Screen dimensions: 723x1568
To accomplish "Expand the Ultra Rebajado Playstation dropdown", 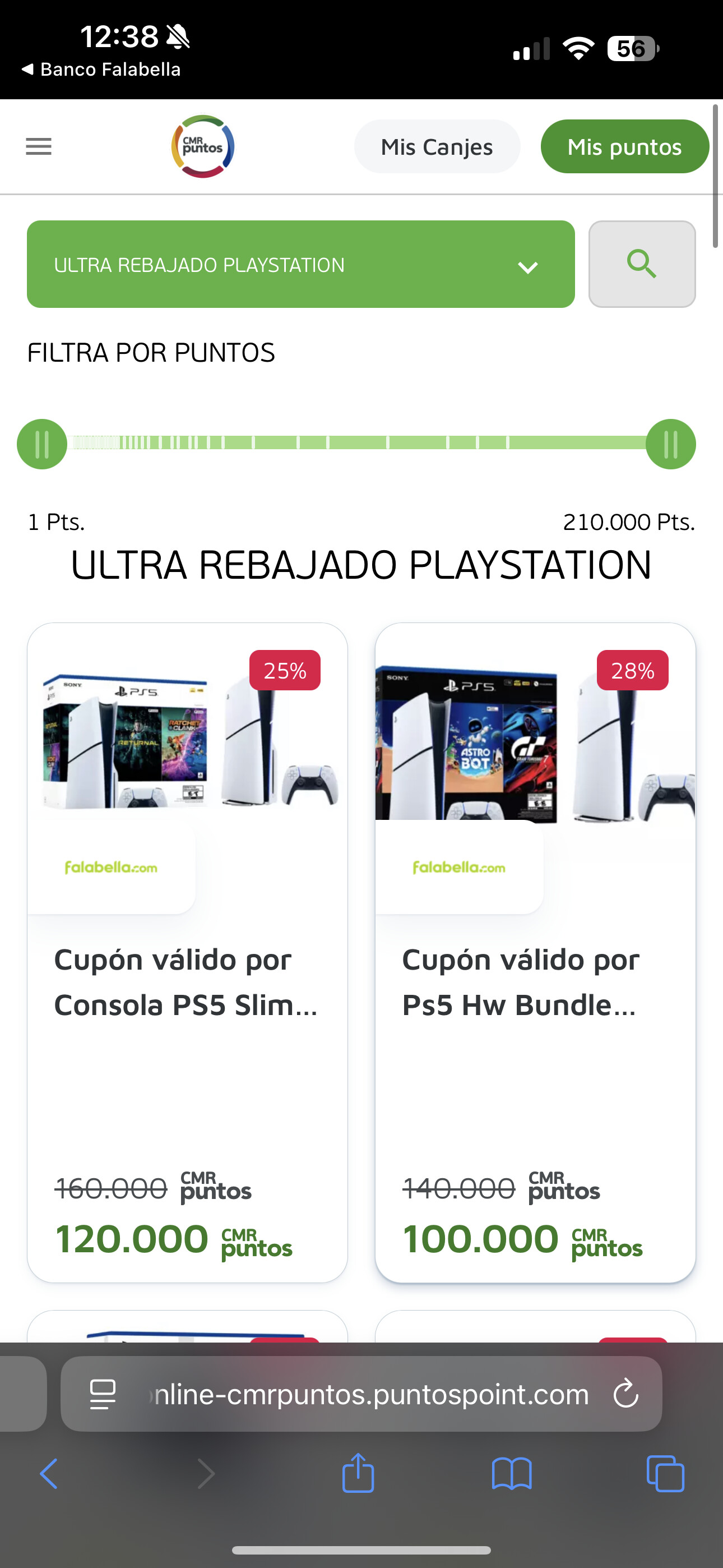I will click(300, 264).
